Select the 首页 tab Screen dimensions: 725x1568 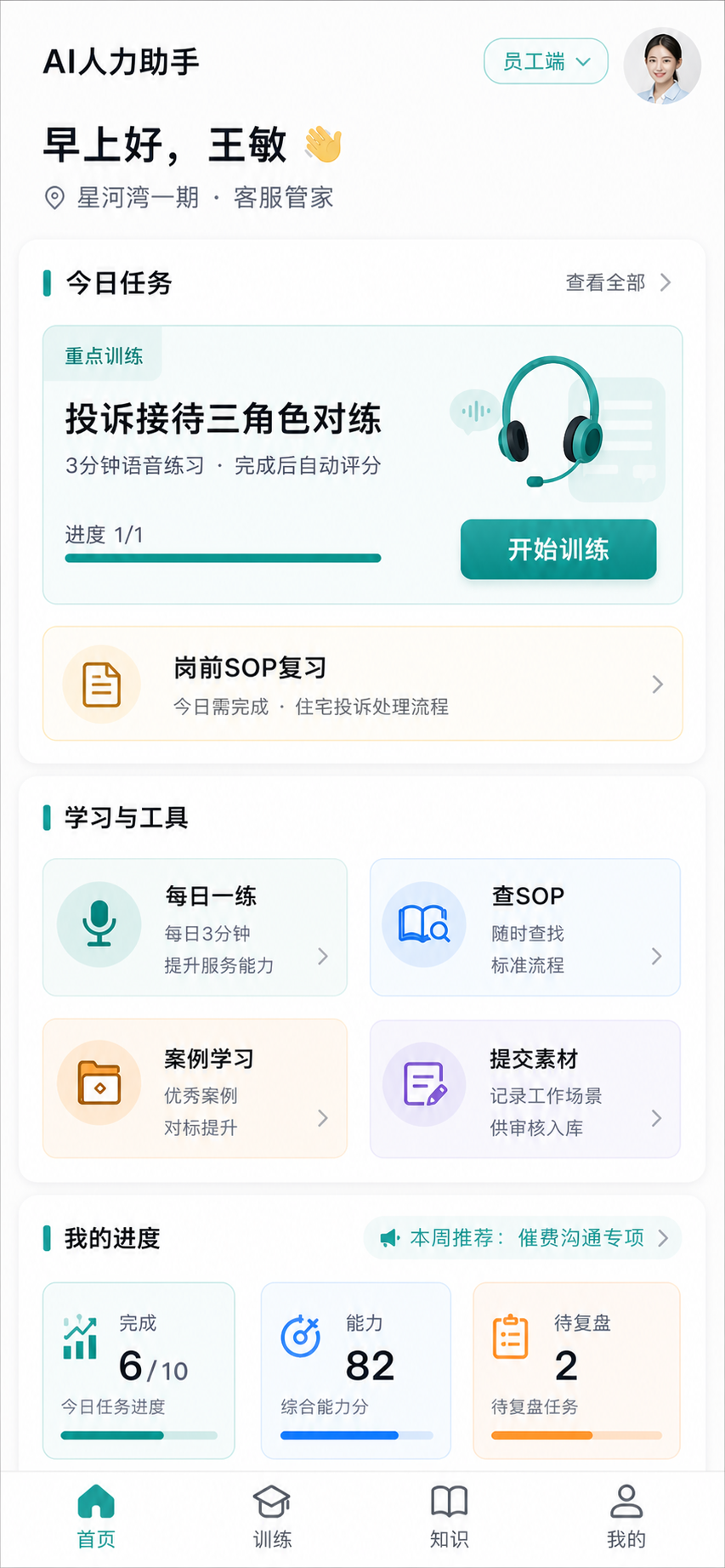pos(96,1517)
